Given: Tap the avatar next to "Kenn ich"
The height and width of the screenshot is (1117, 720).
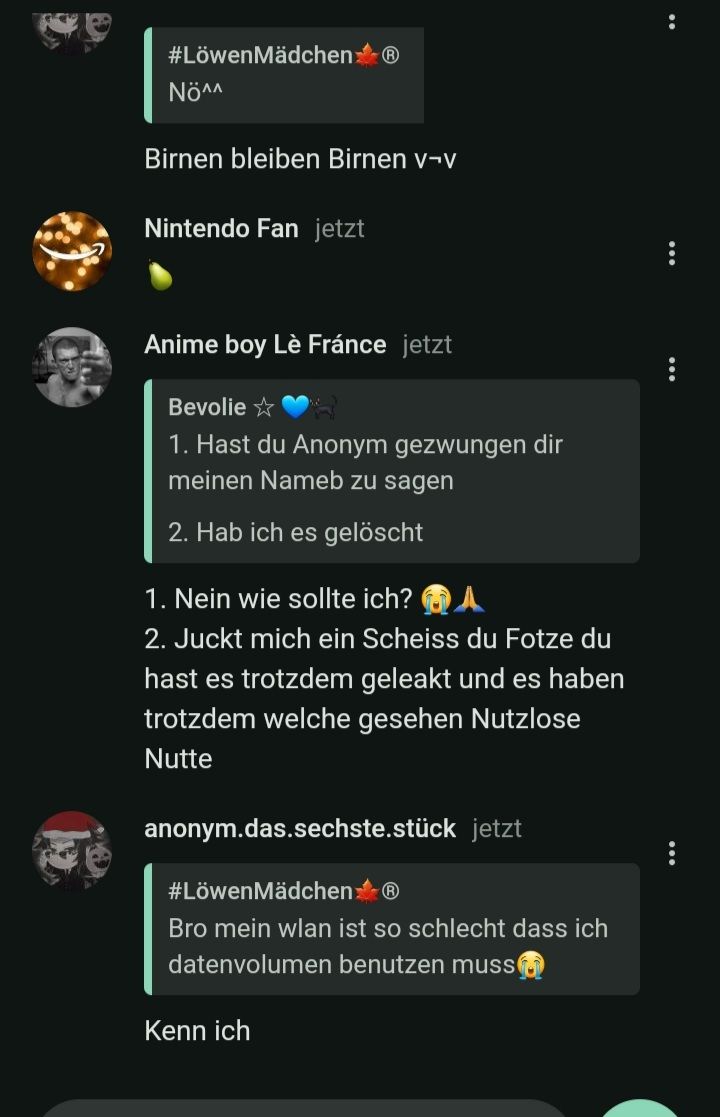Looking at the screenshot, I should coord(72,851).
